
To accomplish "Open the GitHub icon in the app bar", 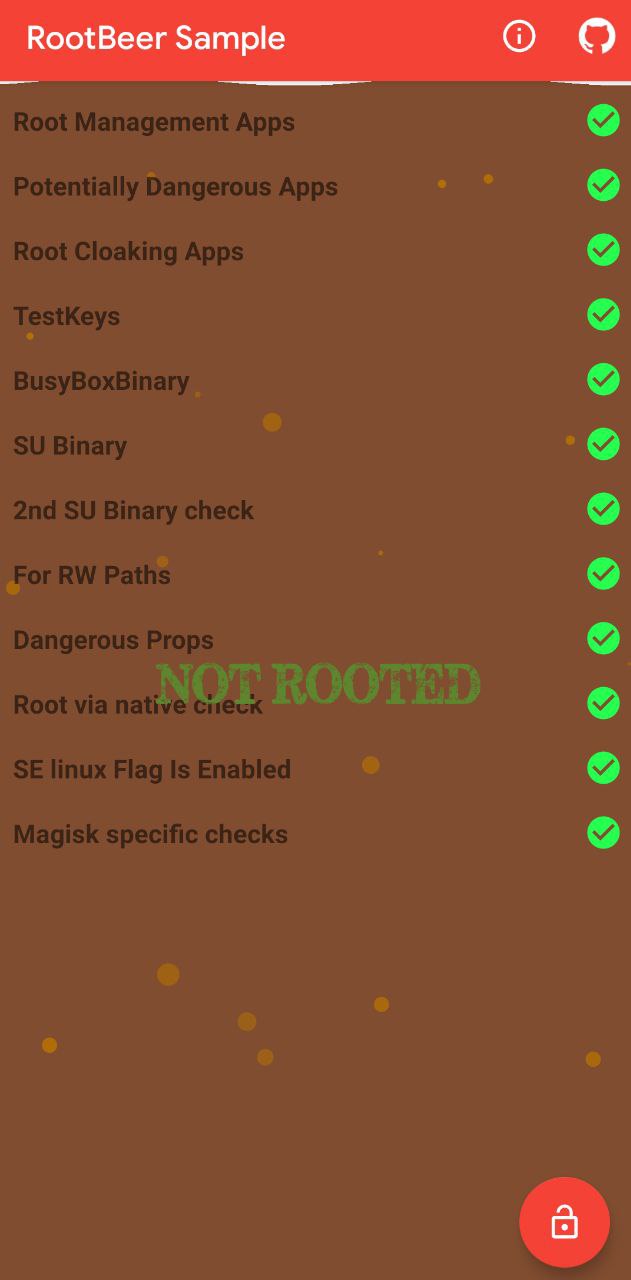I will tap(596, 37).
